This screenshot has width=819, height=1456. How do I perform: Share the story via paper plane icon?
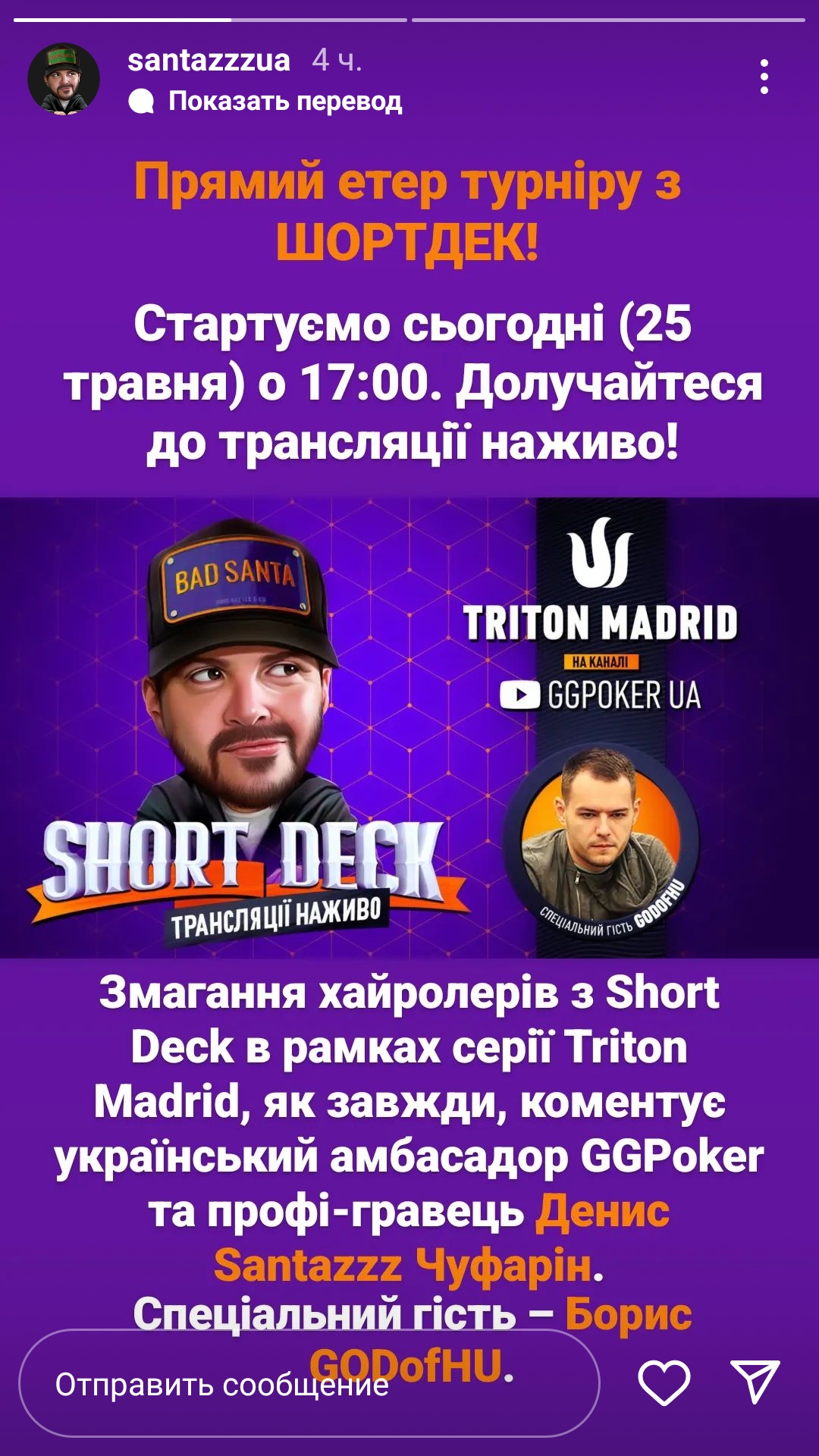(755, 1381)
